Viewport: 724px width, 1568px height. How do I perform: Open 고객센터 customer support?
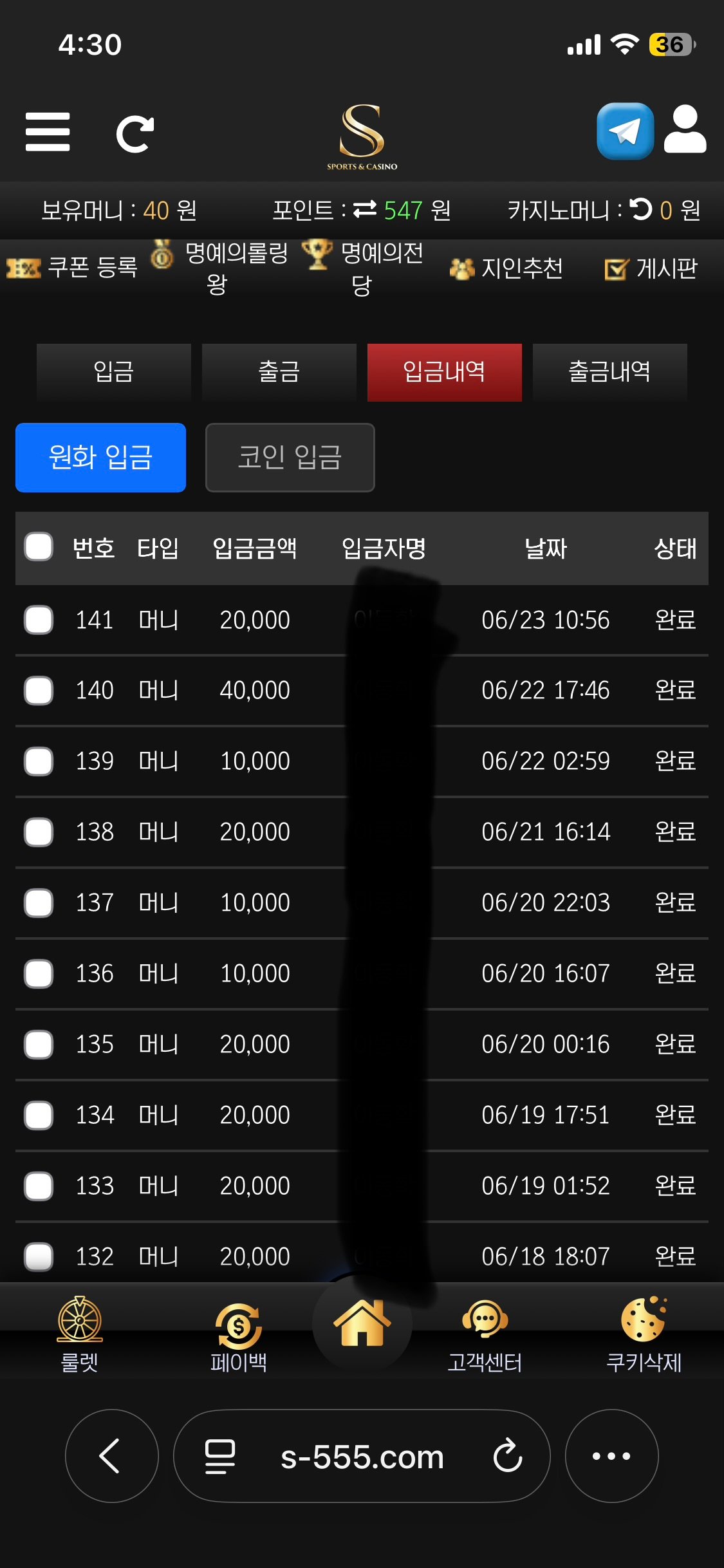coord(485,1337)
